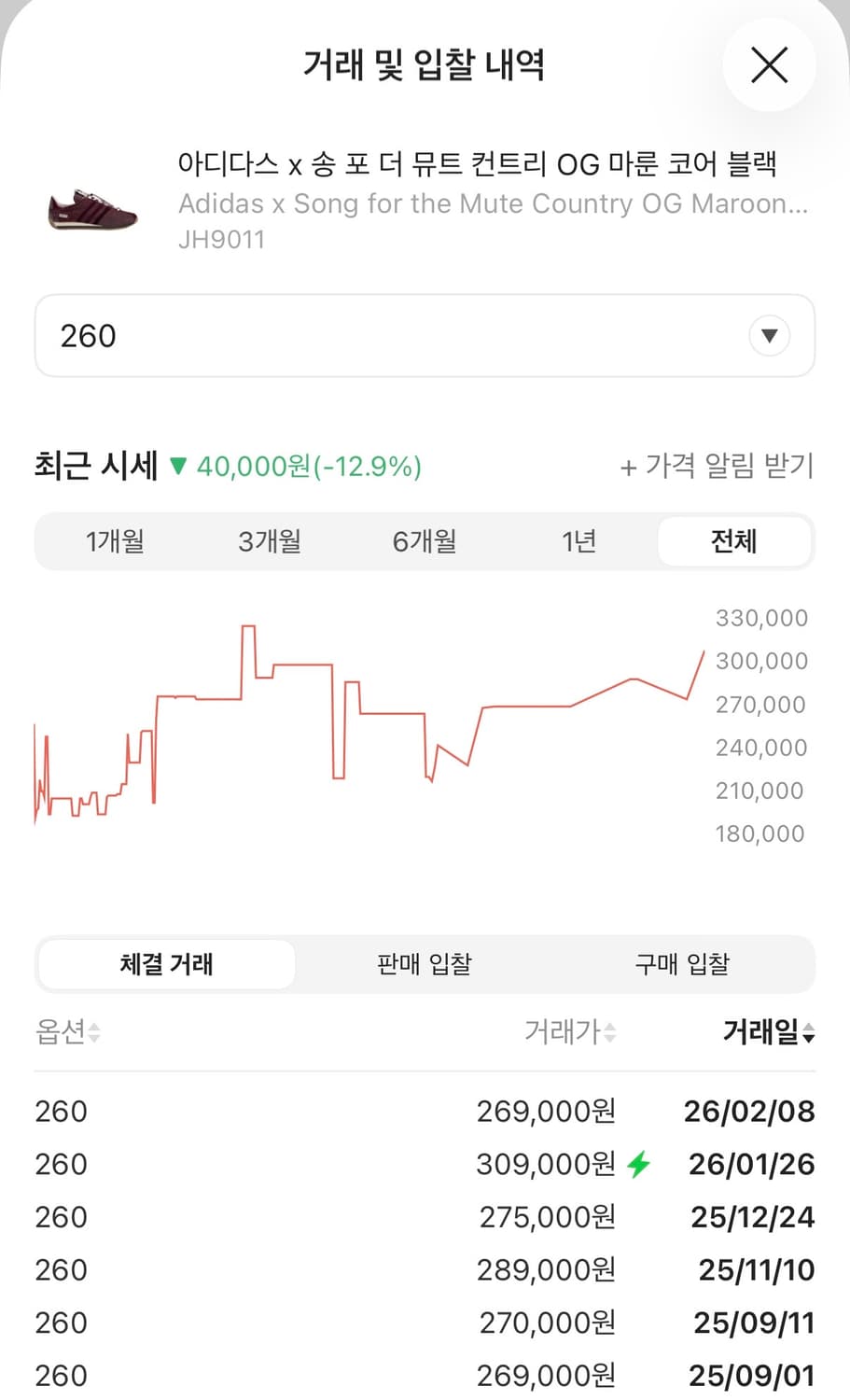Click the product code JH9011
Image resolution: width=850 pixels, height=1400 pixels.
[x=222, y=240]
